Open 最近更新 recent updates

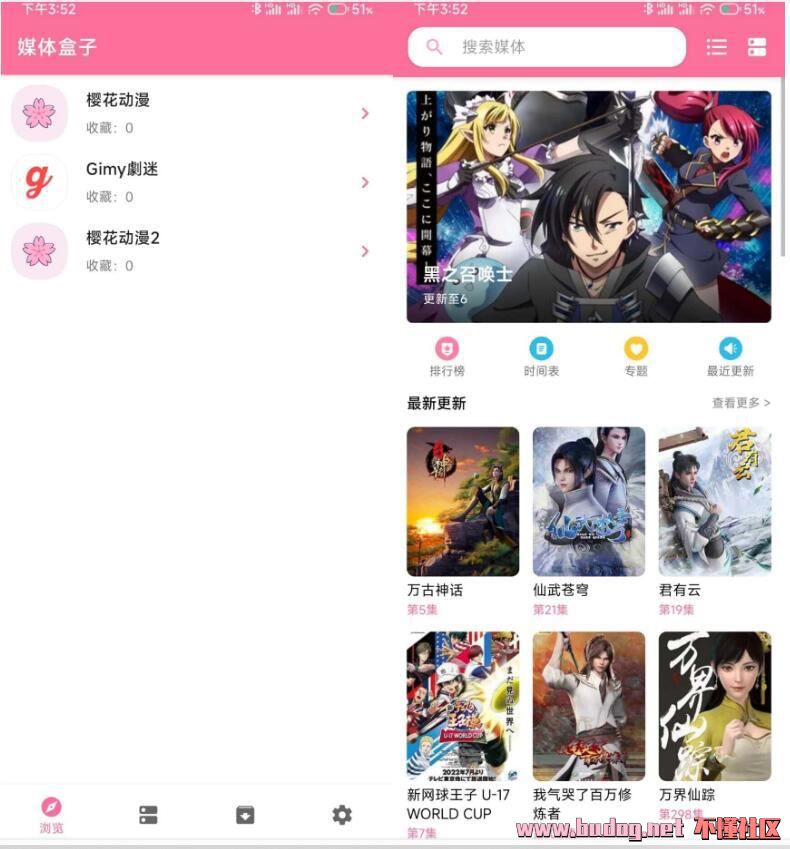pyautogui.click(x=730, y=356)
